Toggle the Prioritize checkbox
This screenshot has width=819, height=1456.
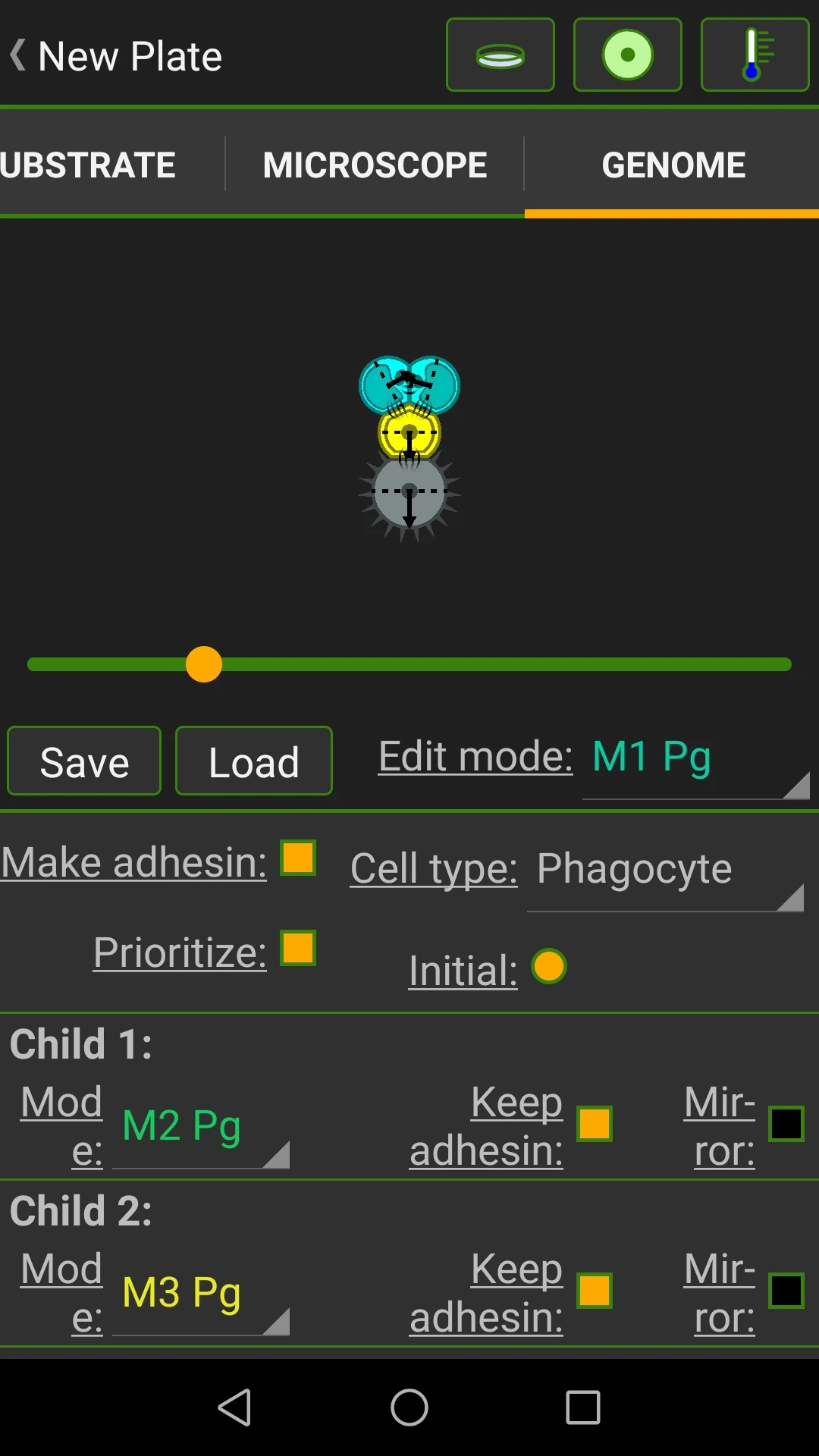click(298, 949)
